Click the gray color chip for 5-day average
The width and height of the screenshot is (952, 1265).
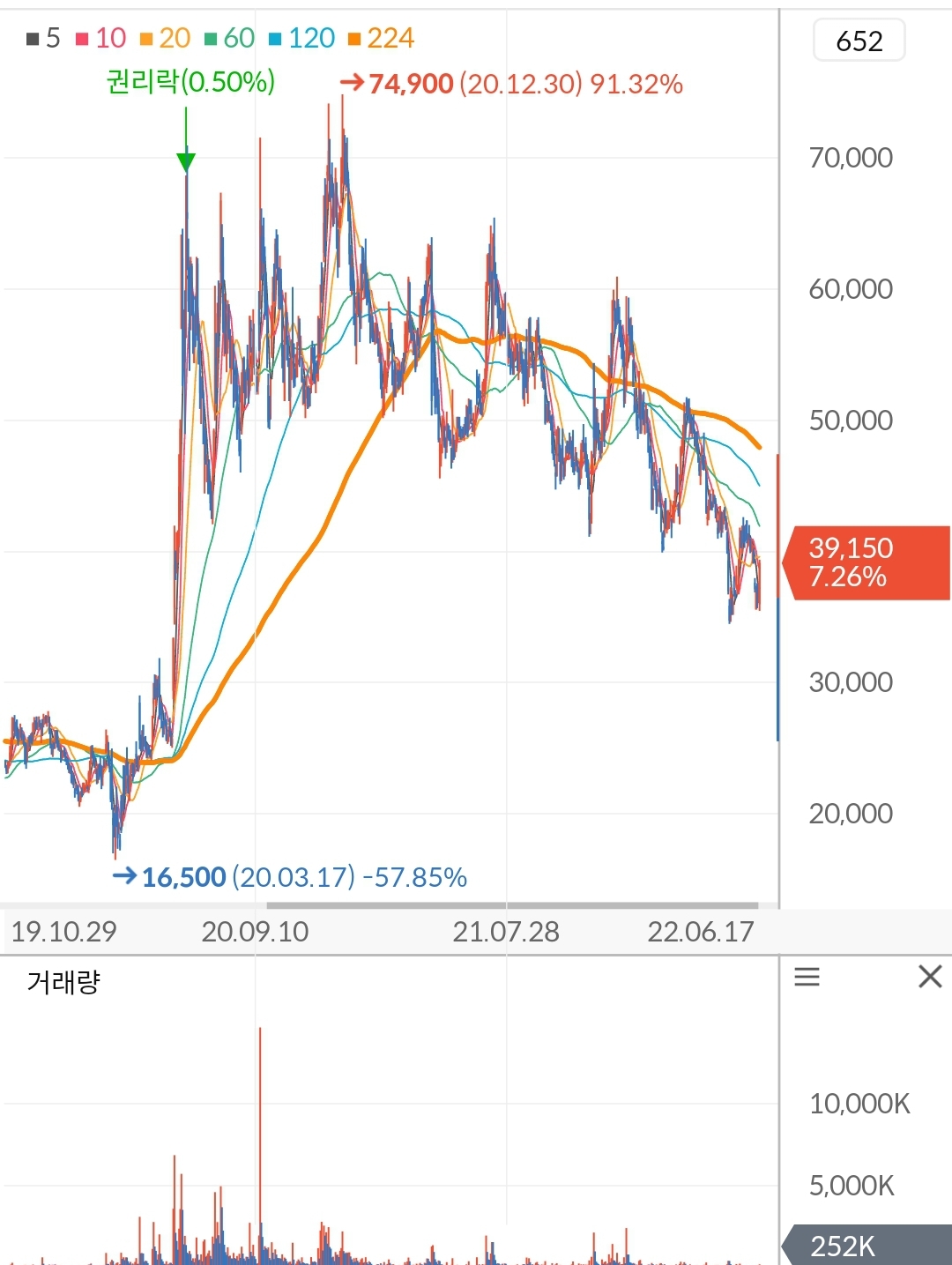tap(31, 39)
